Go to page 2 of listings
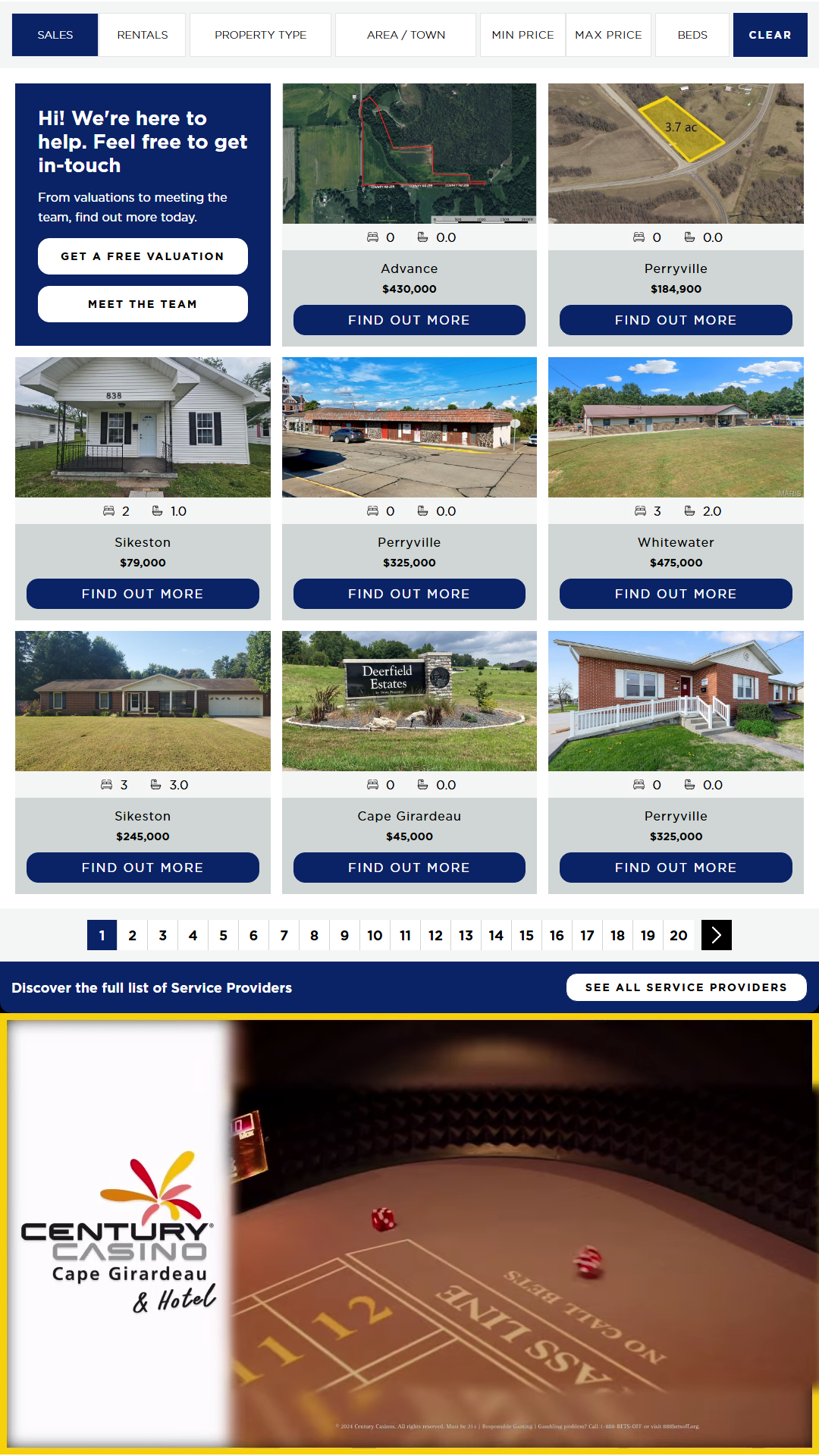 pos(133,935)
